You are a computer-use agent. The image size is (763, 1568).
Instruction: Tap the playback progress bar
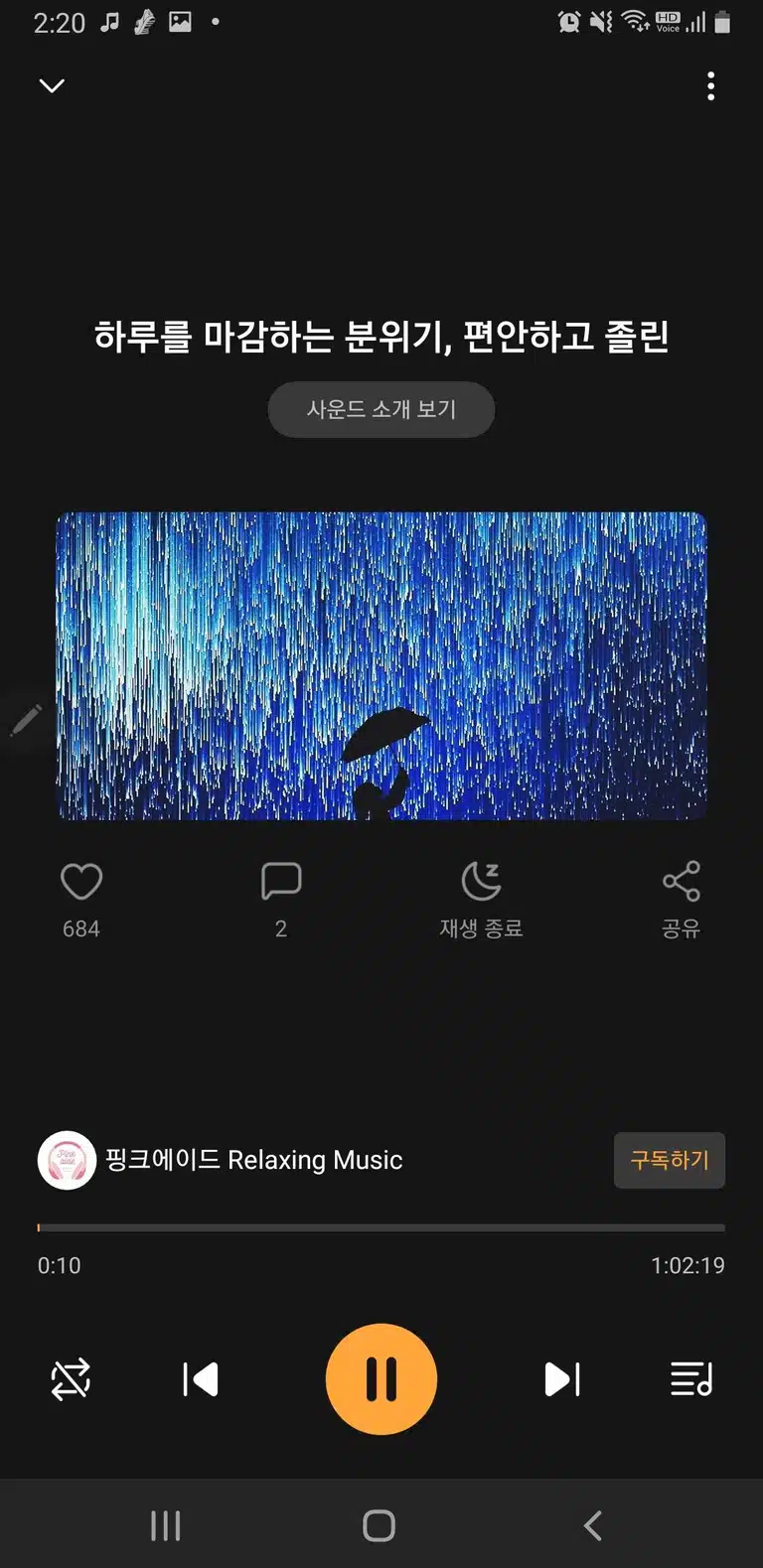click(381, 1228)
